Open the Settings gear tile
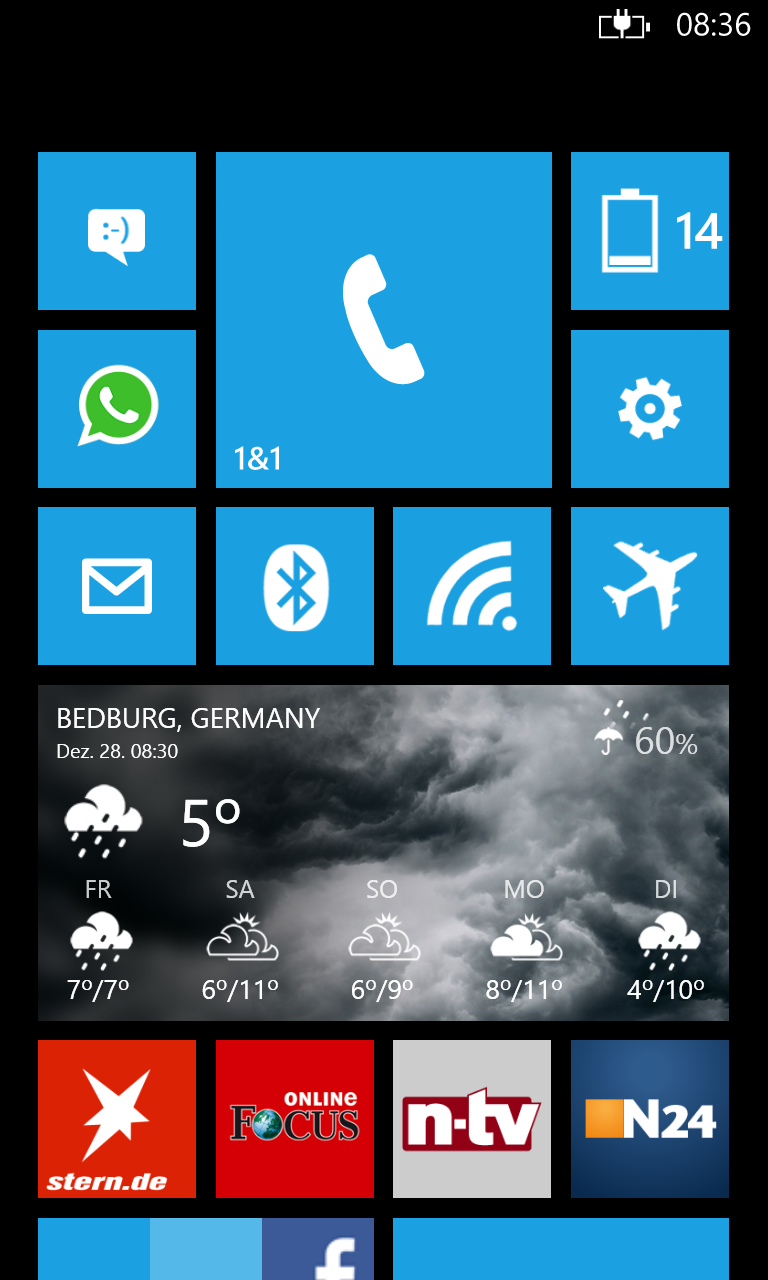 point(650,409)
